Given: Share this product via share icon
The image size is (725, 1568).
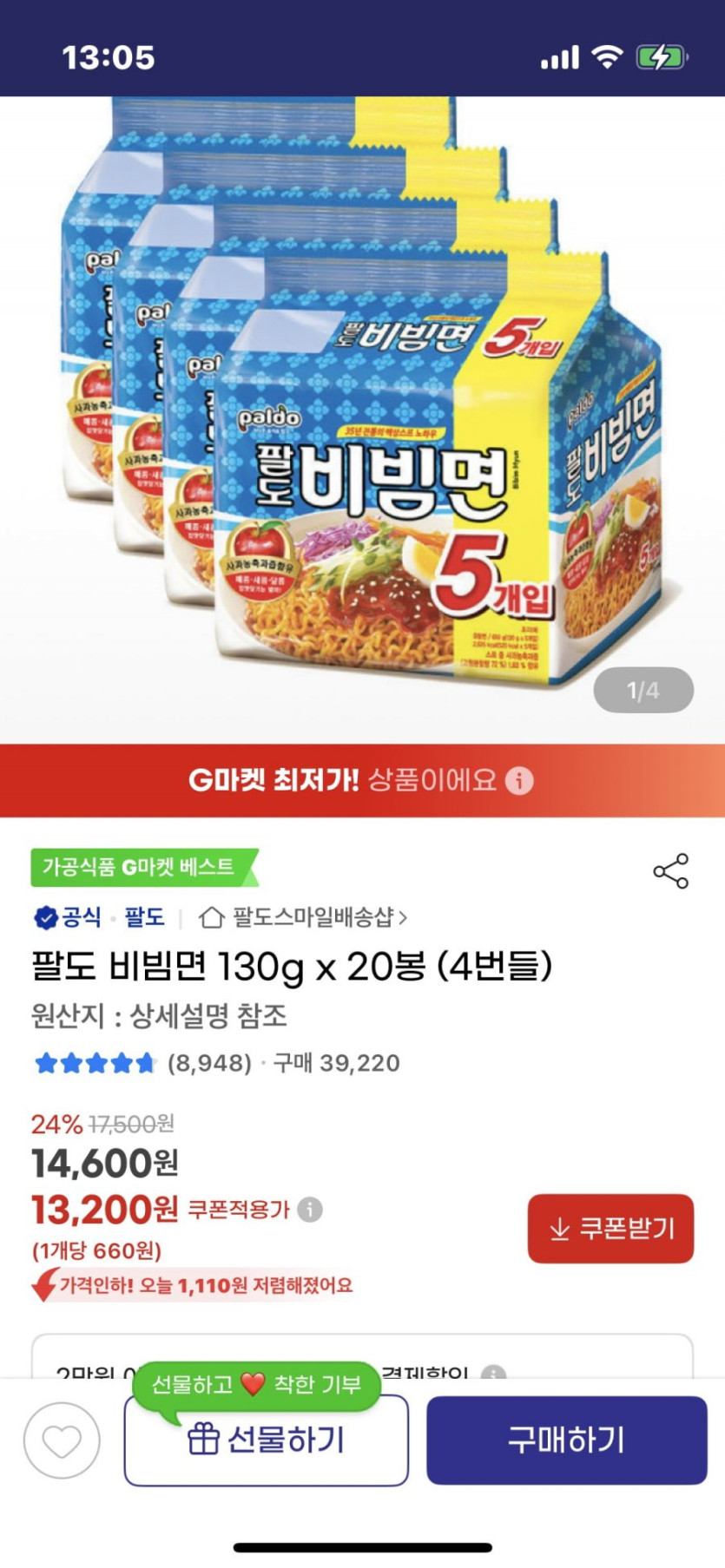Looking at the screenshot, I should click(670, 870).
